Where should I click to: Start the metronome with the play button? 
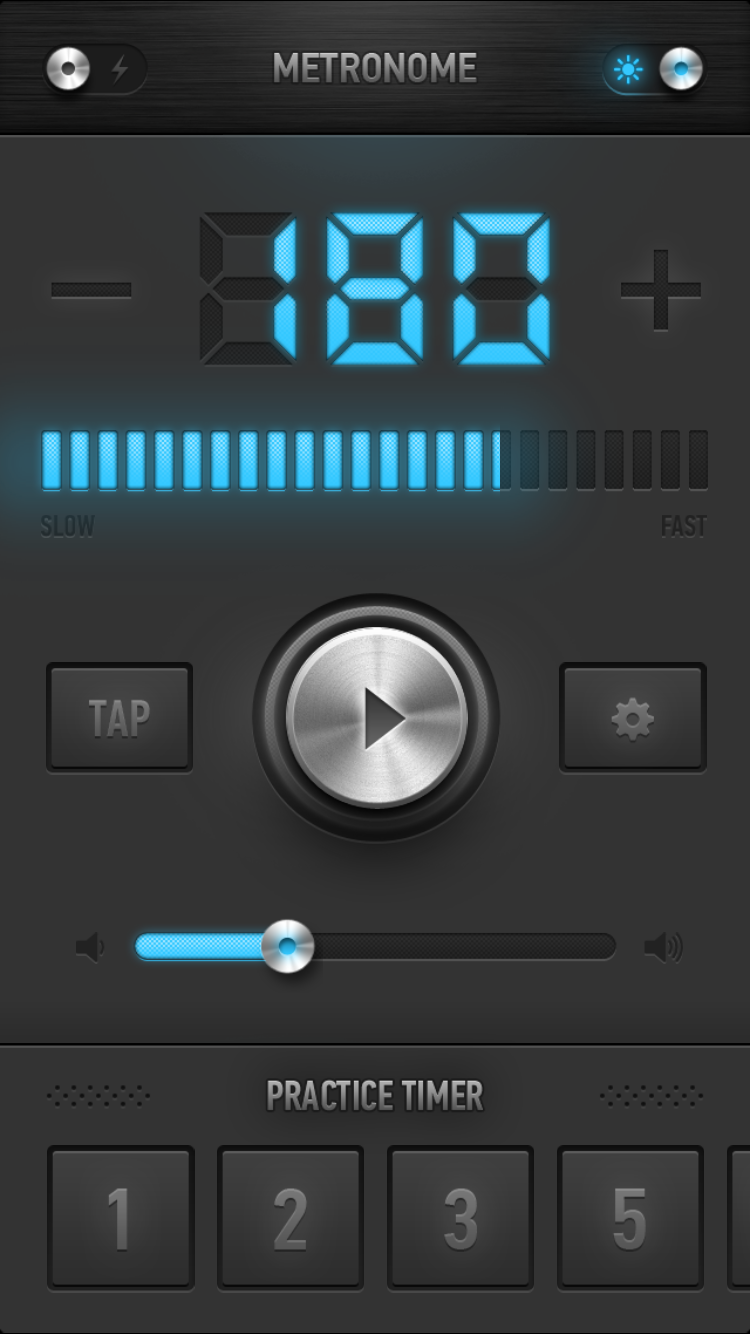tap(376, 717)
